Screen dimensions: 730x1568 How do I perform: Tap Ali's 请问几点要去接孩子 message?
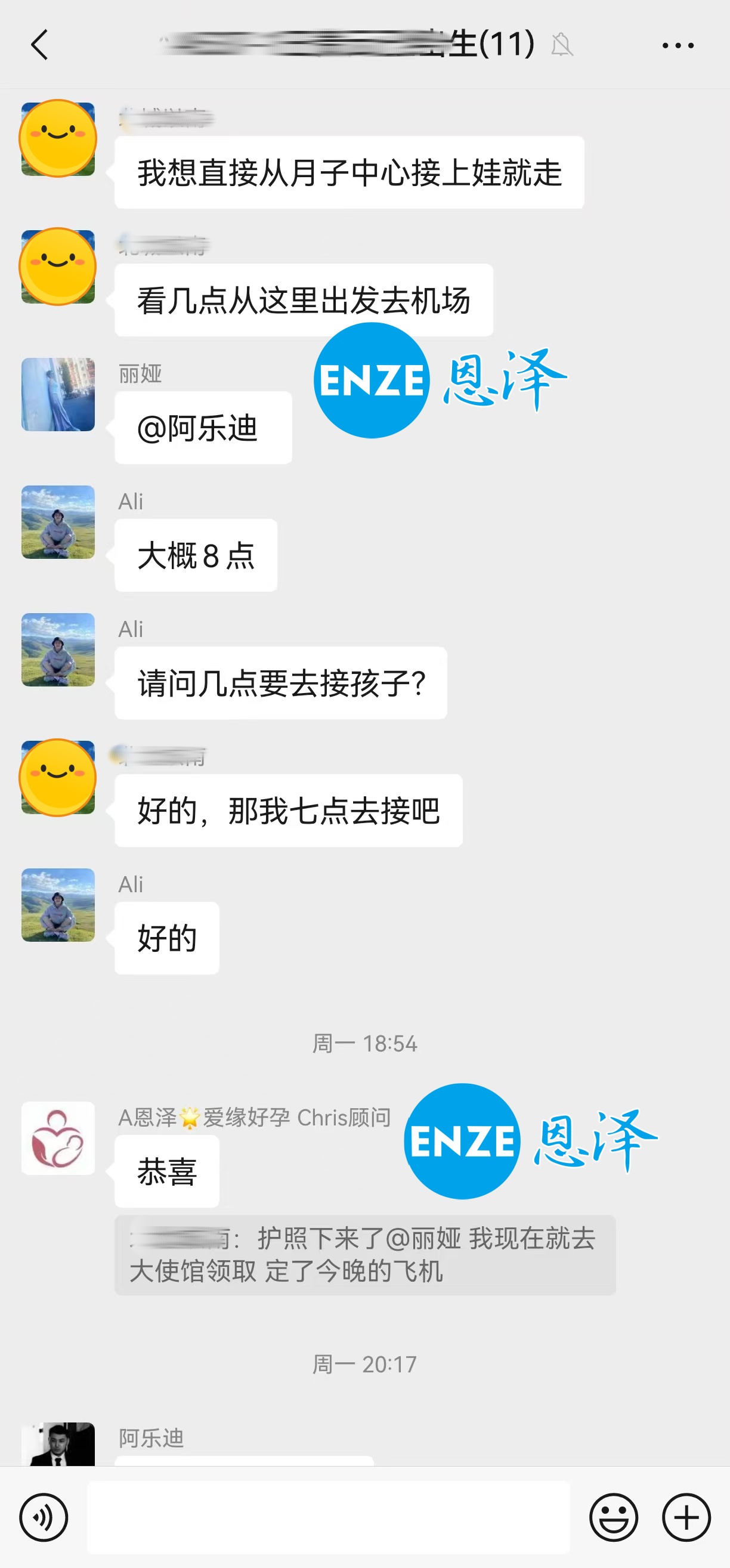click(281, 684)
